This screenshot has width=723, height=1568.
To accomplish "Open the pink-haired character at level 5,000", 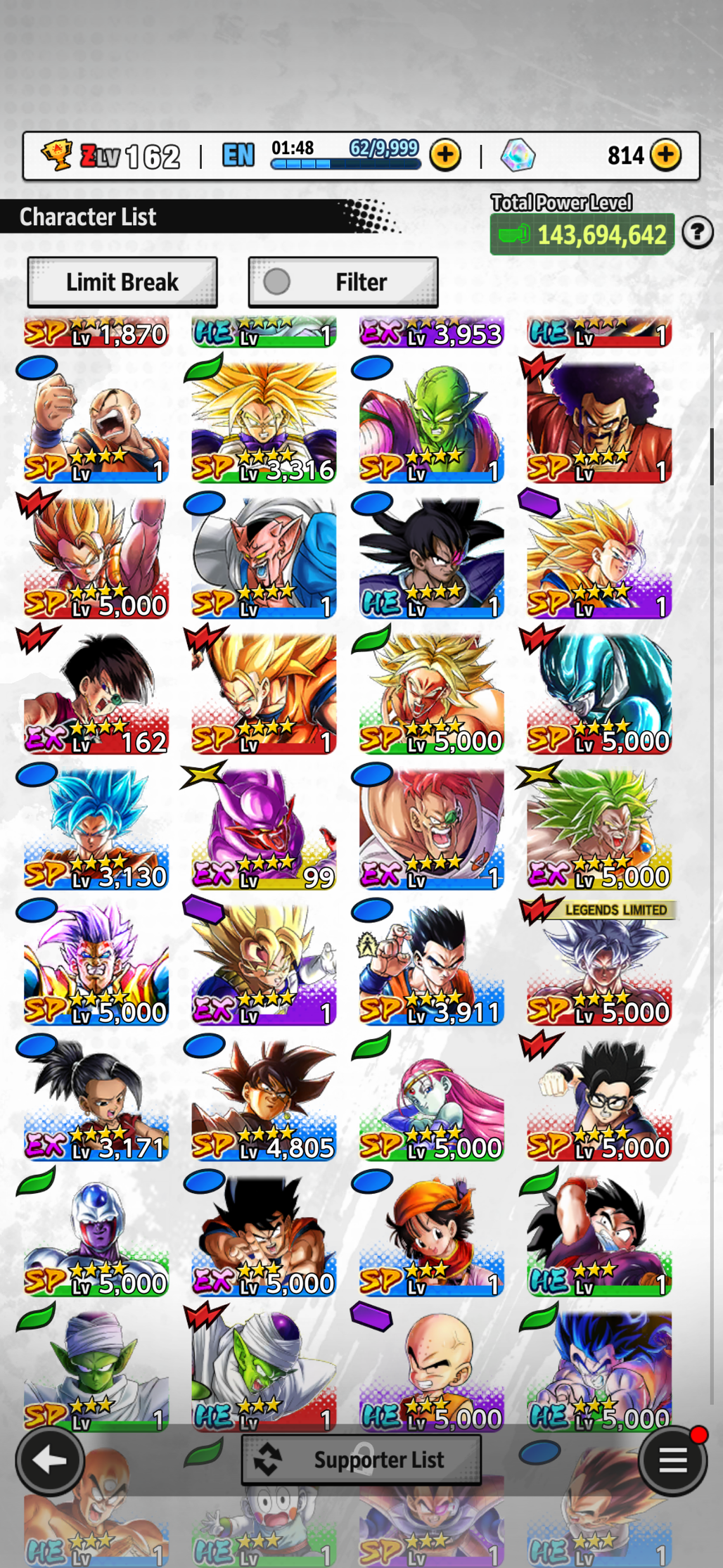I will (431, 1099).
